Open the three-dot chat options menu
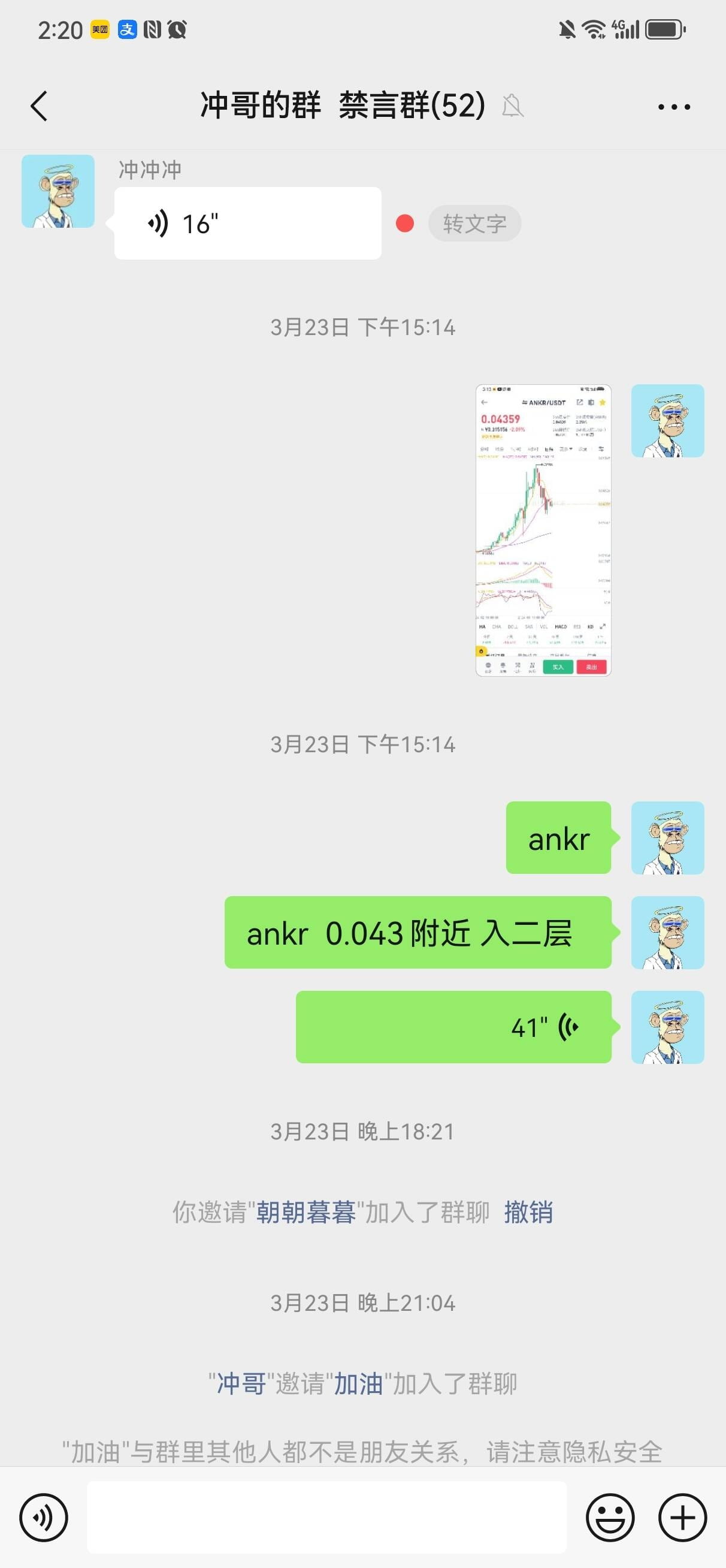The width and height of the screenshot is (726, 1568). tap(674, 107)
